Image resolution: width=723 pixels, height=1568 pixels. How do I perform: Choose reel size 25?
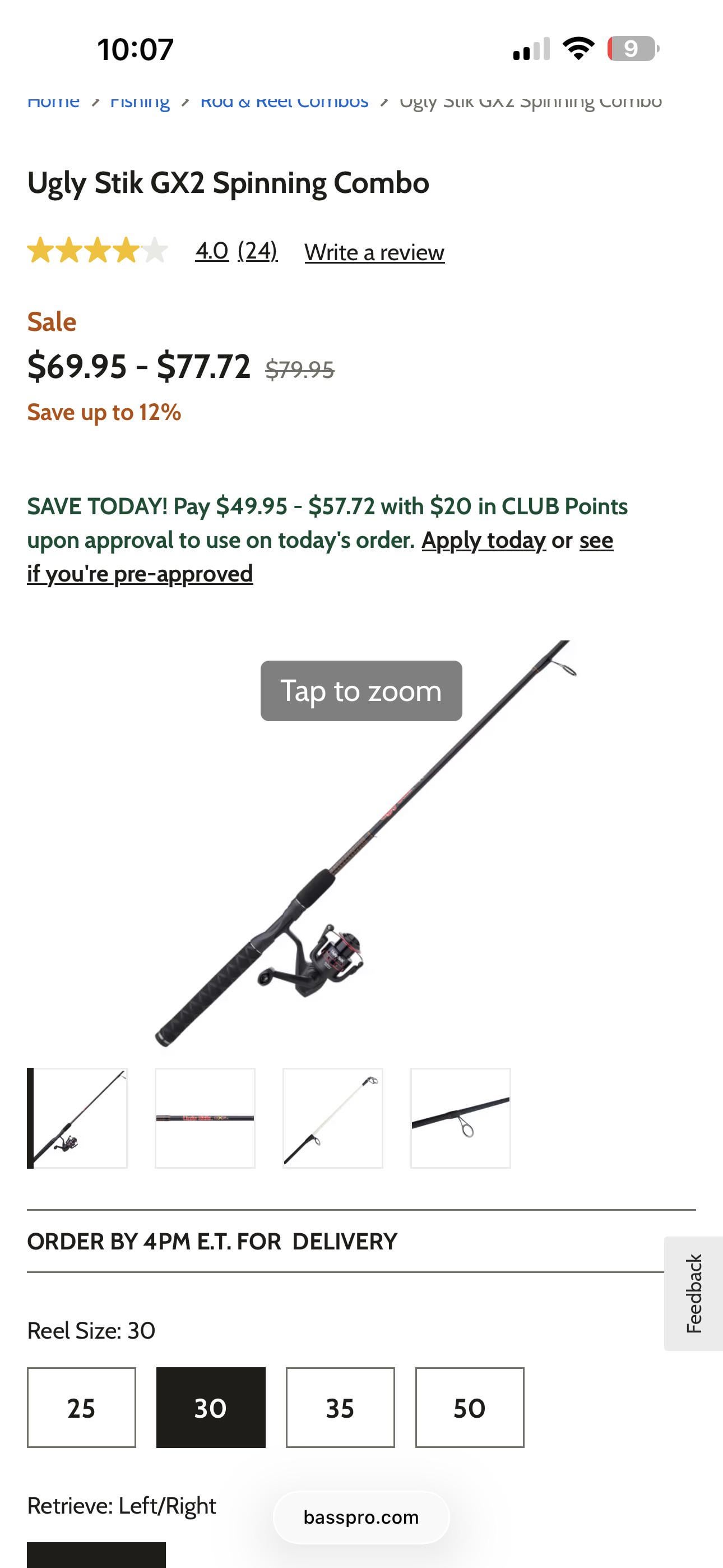(82, 1407)
